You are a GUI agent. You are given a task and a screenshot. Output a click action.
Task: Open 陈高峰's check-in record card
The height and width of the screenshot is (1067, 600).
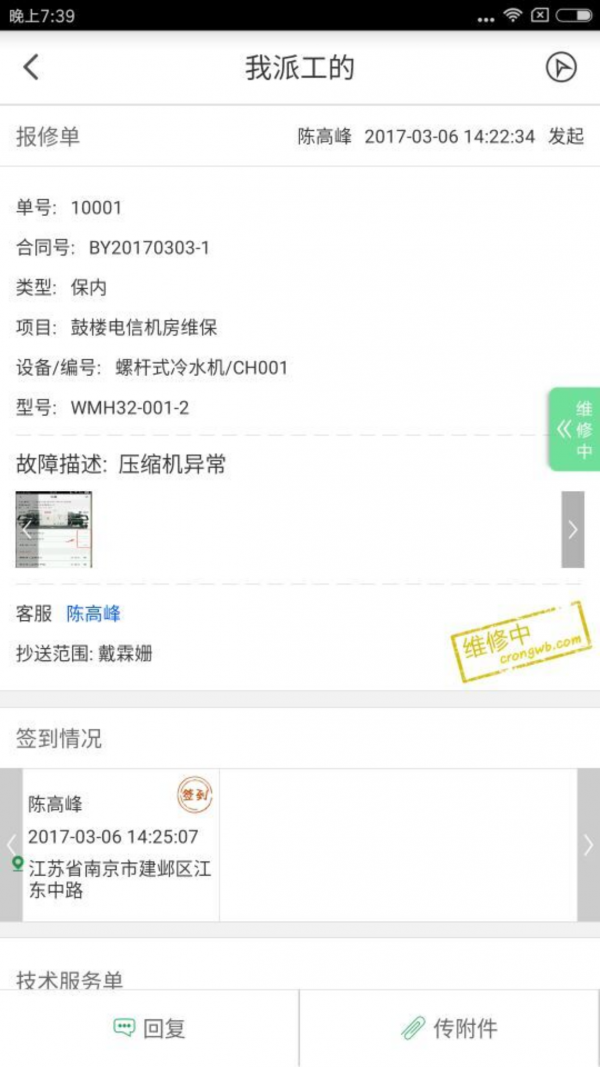click(x=120, y=844)
